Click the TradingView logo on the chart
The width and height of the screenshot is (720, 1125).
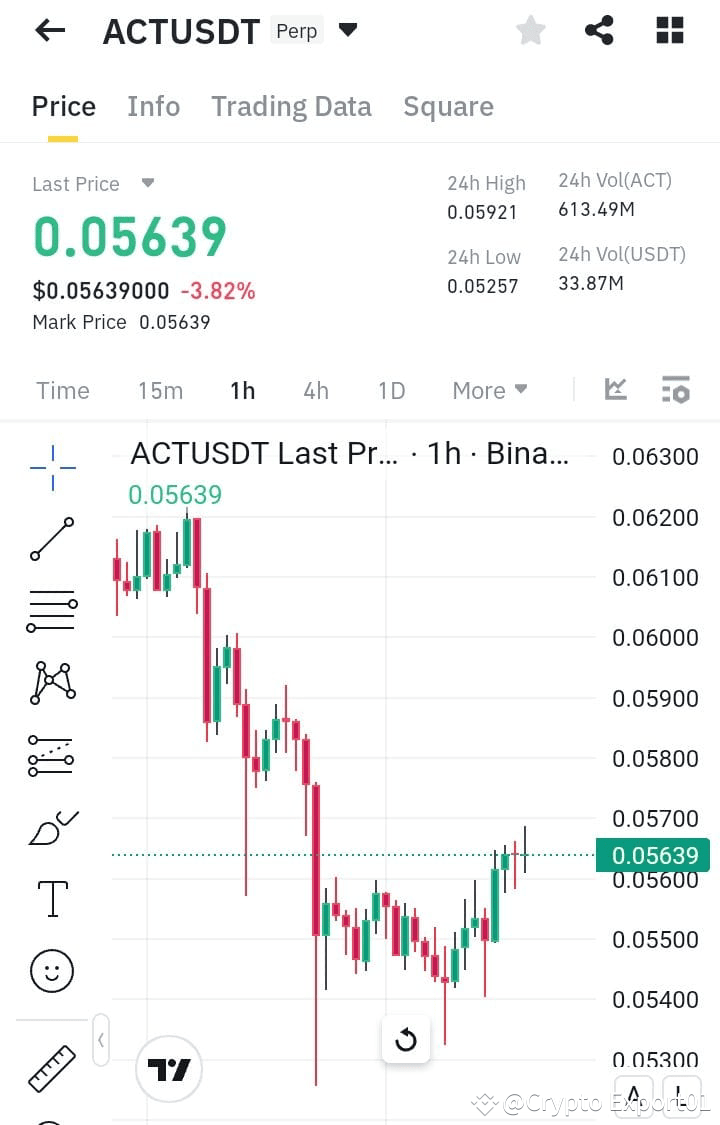[169, 1069]
